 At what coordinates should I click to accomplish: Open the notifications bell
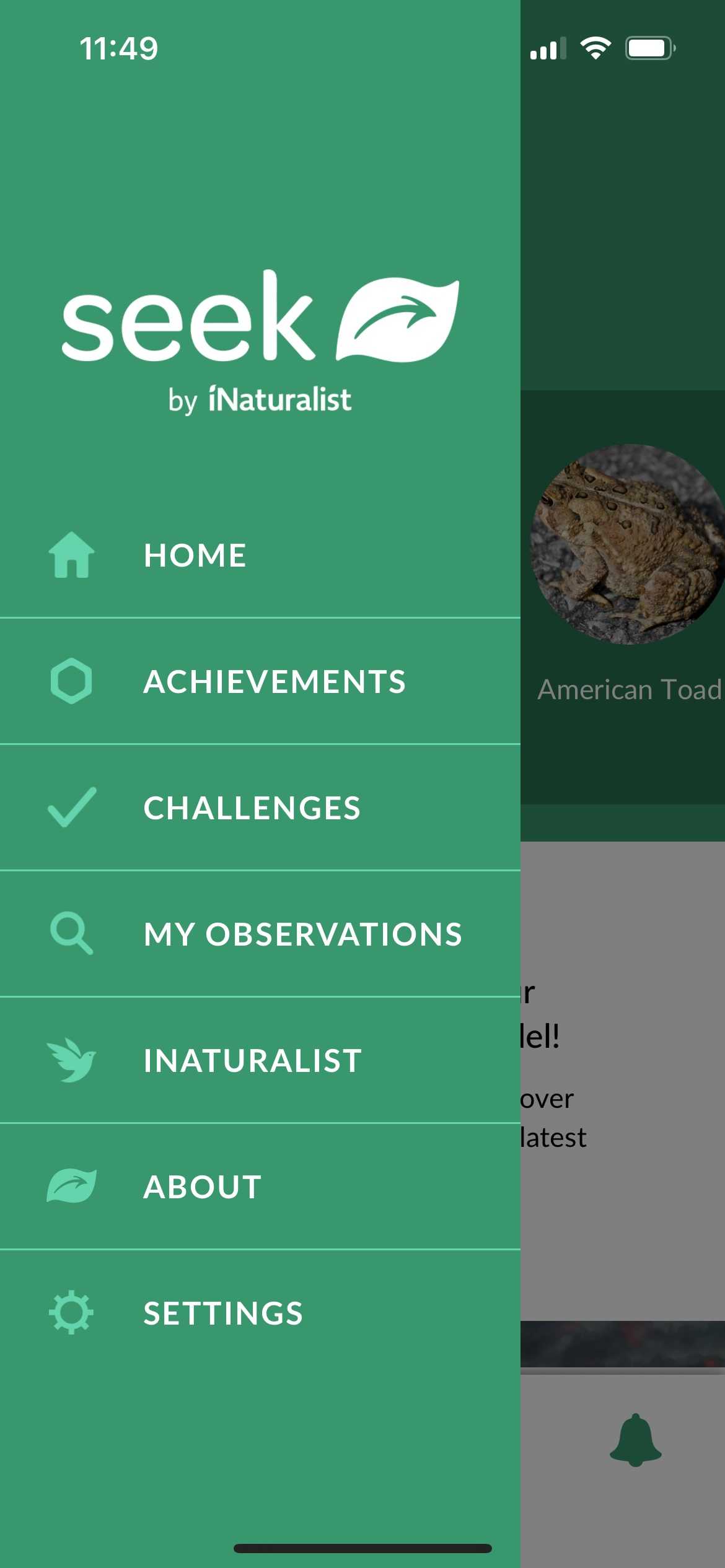click(635, 1439)
